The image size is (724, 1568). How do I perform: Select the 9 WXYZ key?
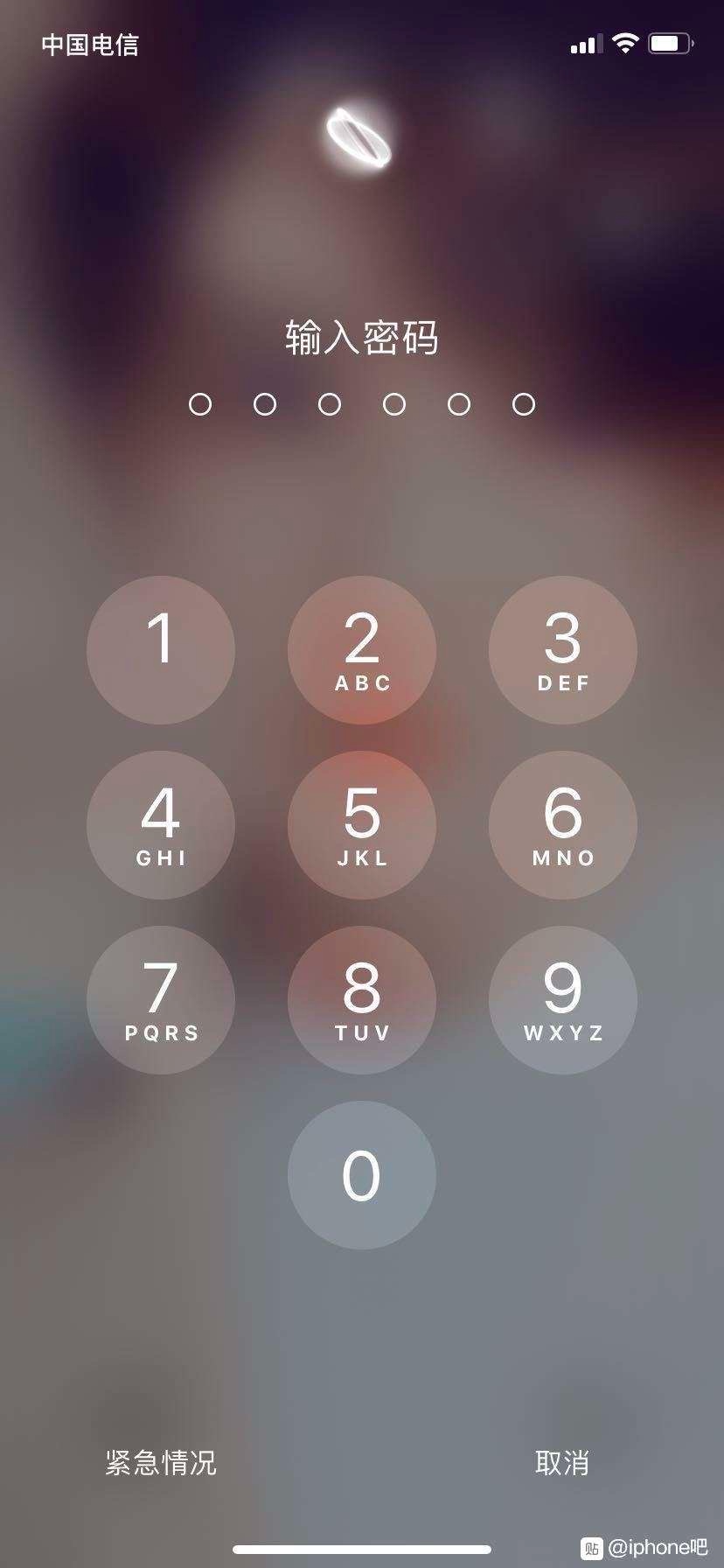click(562, 1000)
